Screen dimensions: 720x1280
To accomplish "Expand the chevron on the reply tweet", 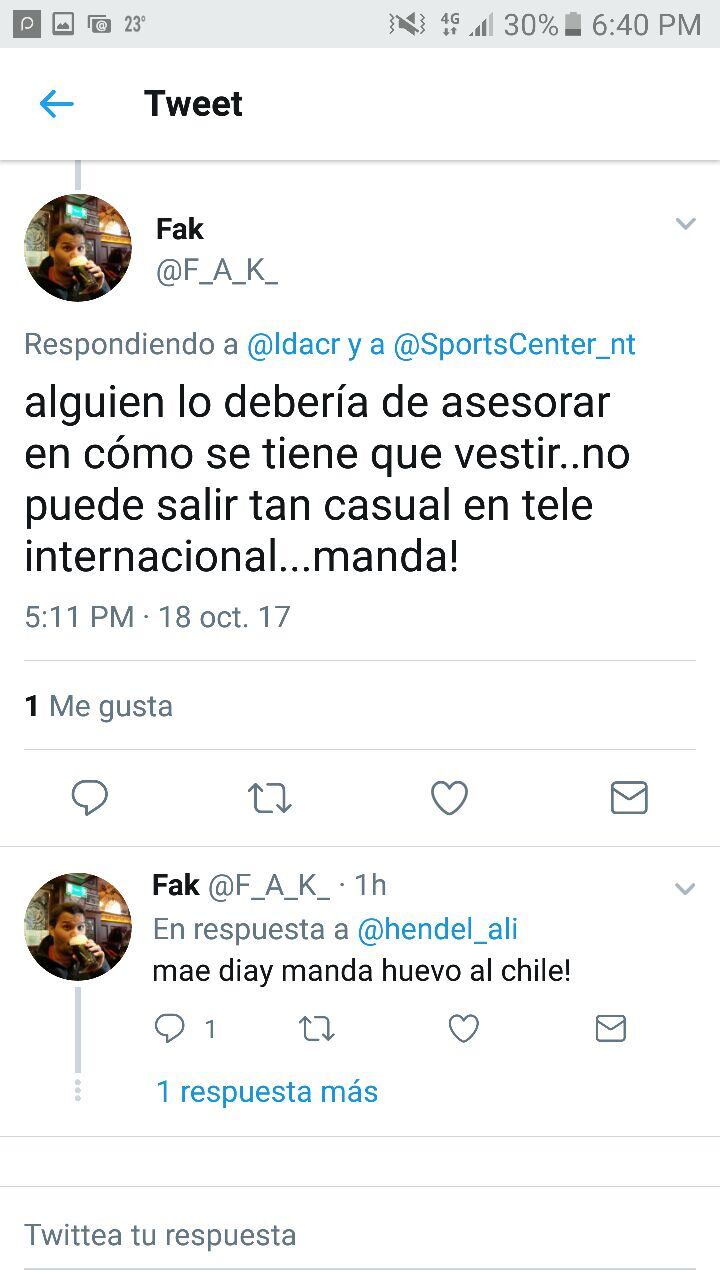I will (685, 888).
